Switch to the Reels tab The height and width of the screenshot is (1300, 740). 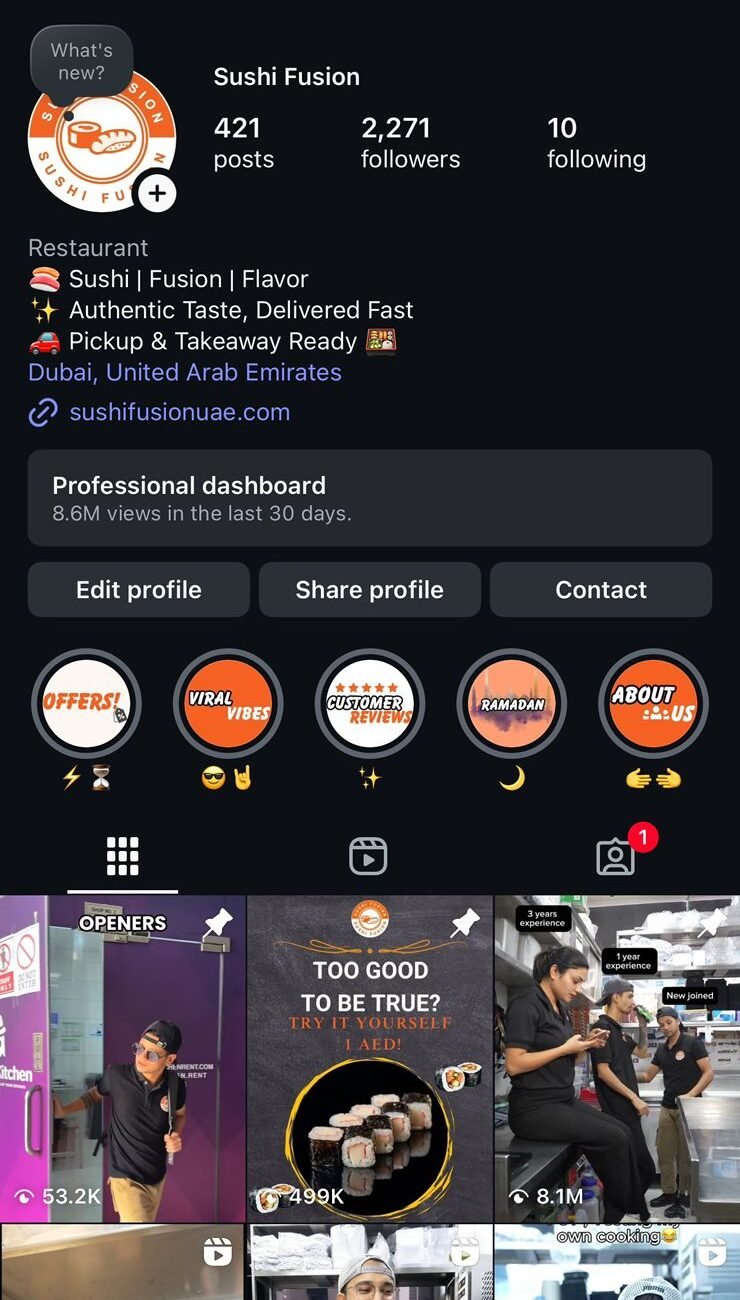[368, 857]
